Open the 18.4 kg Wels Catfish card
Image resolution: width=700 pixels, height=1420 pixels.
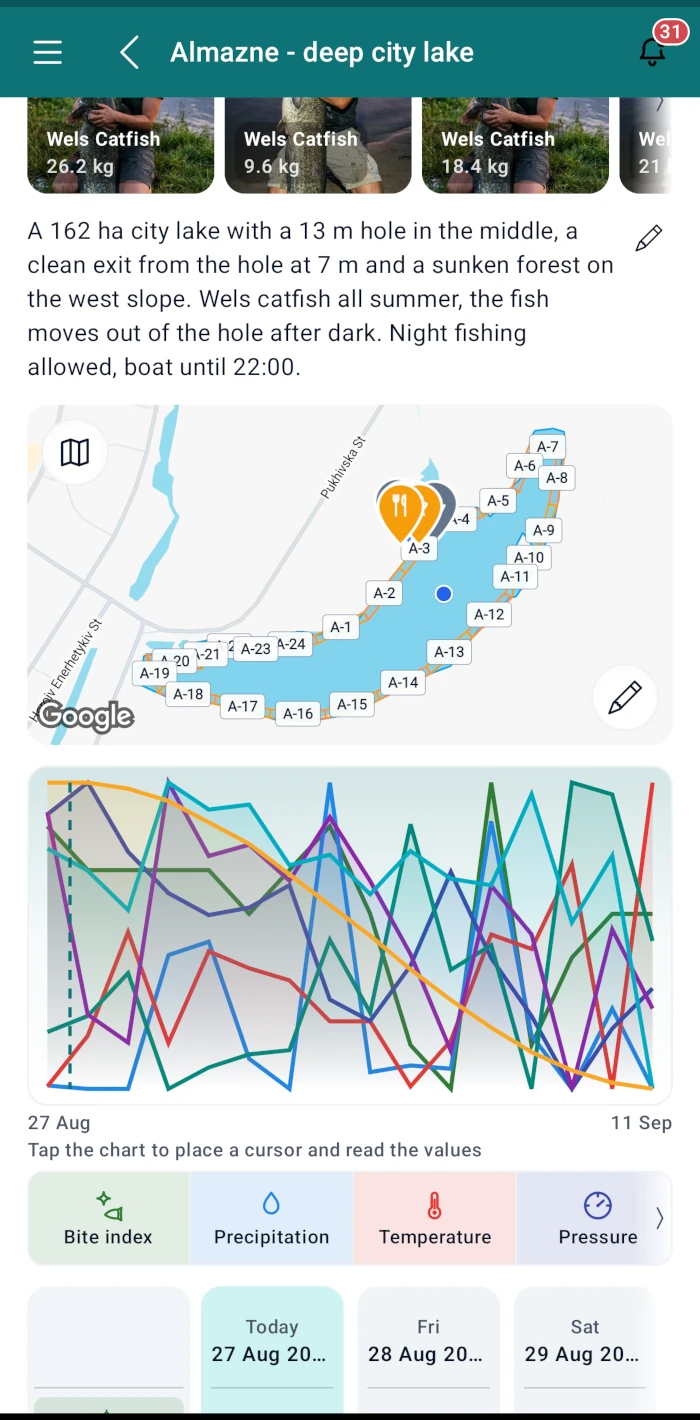point(515,145)
